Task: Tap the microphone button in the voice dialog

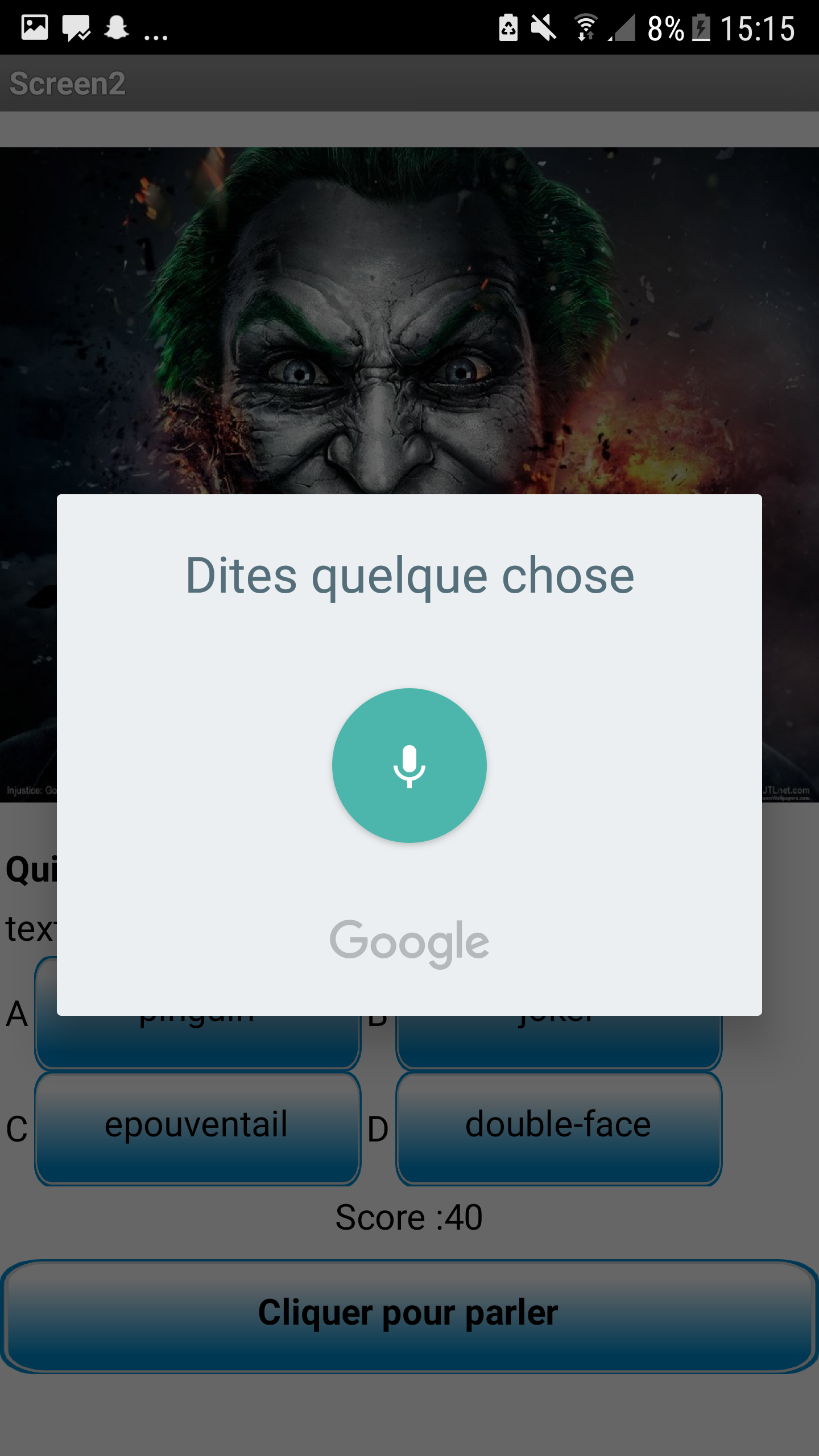Action: pos(409,766)
